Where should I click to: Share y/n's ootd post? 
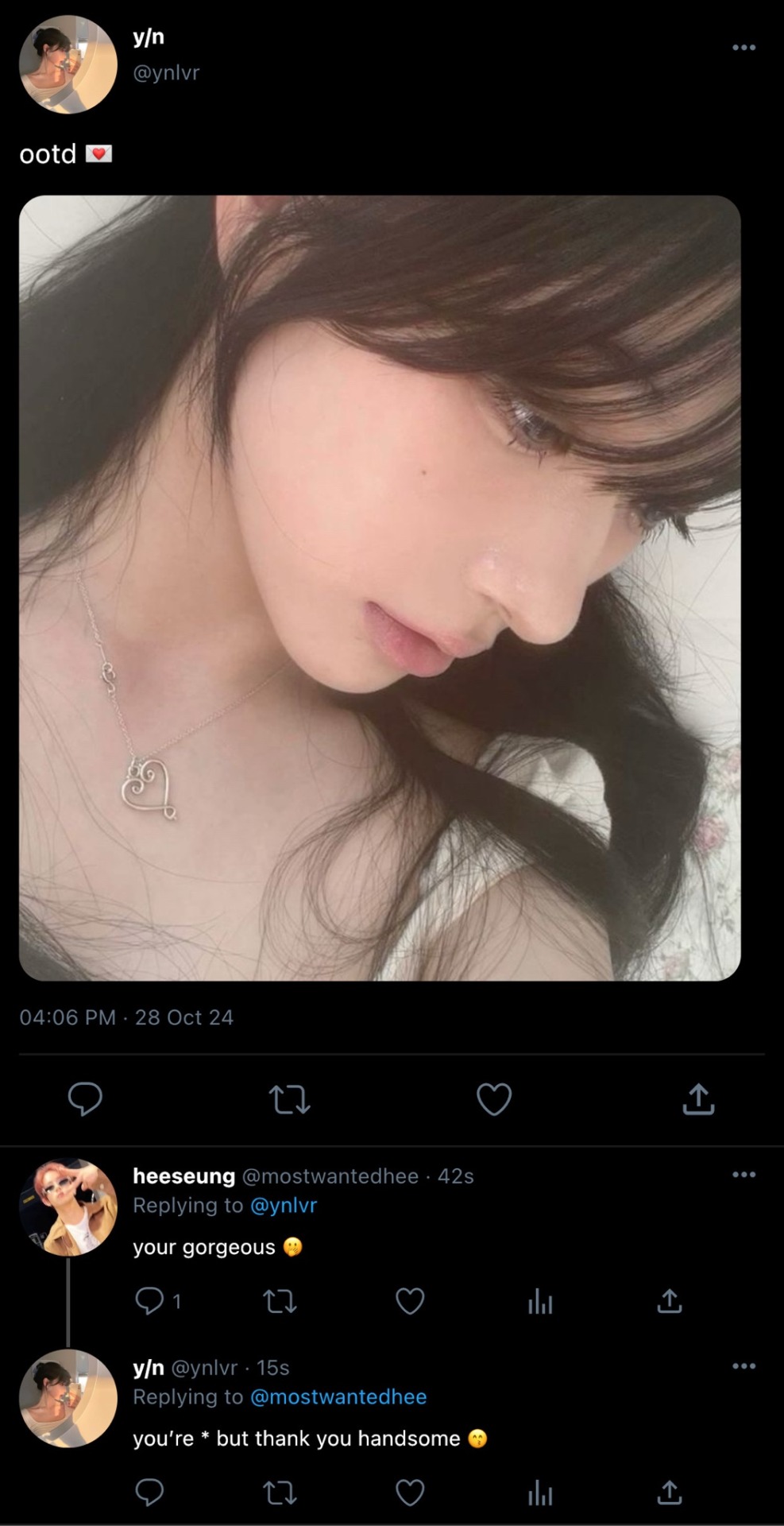[698, 1099]
